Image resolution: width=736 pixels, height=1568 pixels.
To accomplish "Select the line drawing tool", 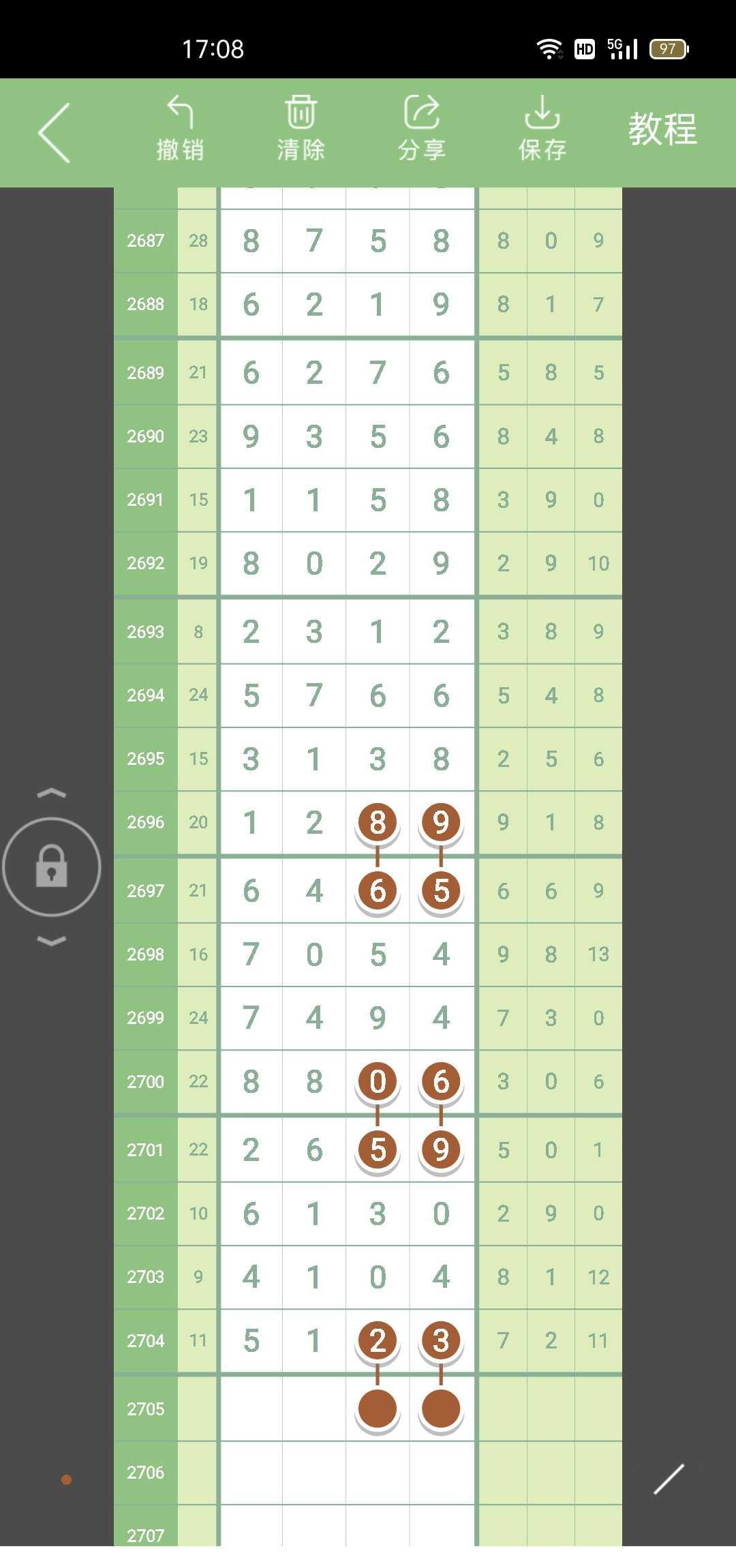I will click(x=669, y=1479).
